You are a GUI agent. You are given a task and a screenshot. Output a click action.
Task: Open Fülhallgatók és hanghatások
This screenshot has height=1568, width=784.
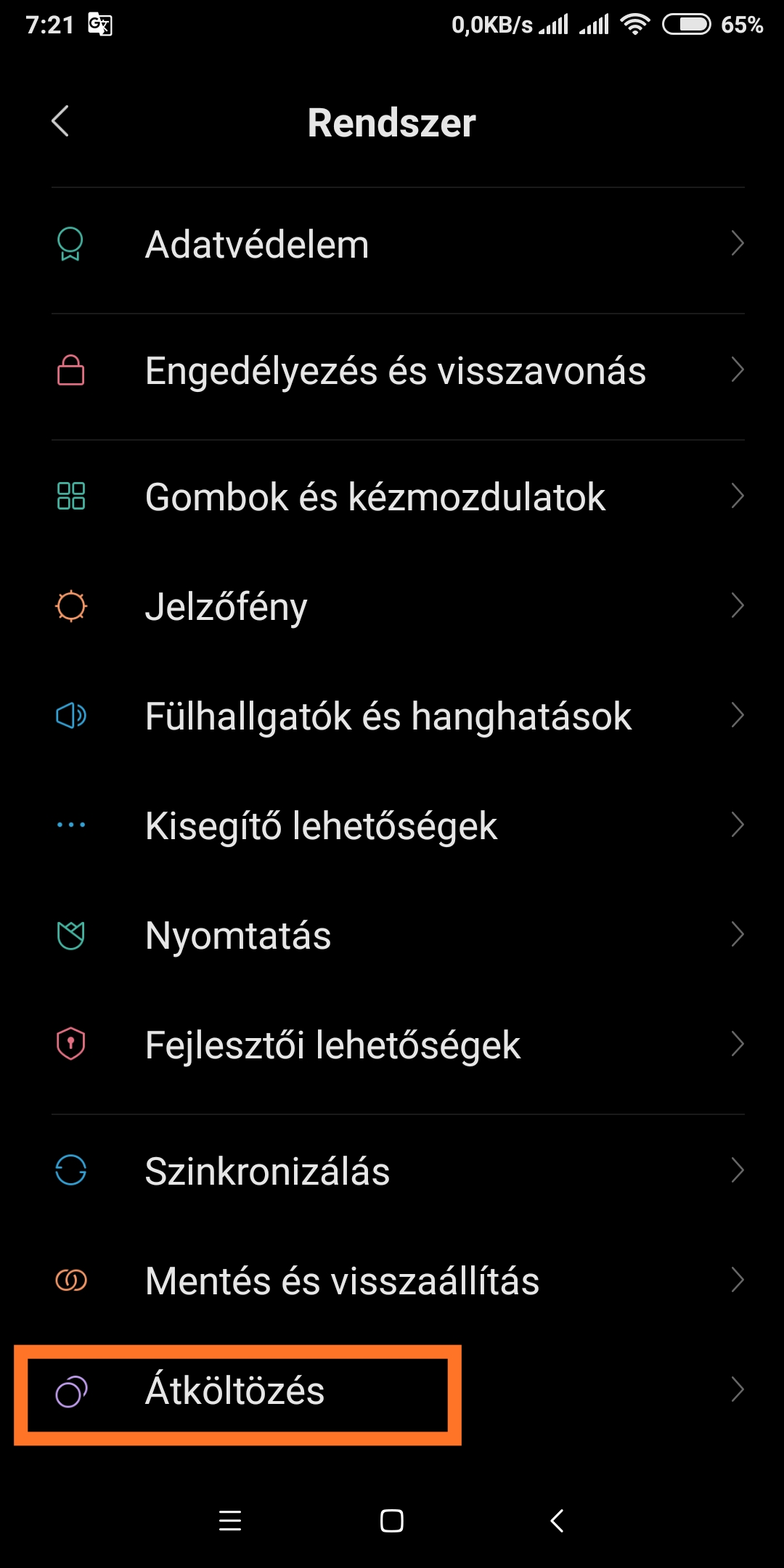392,716
